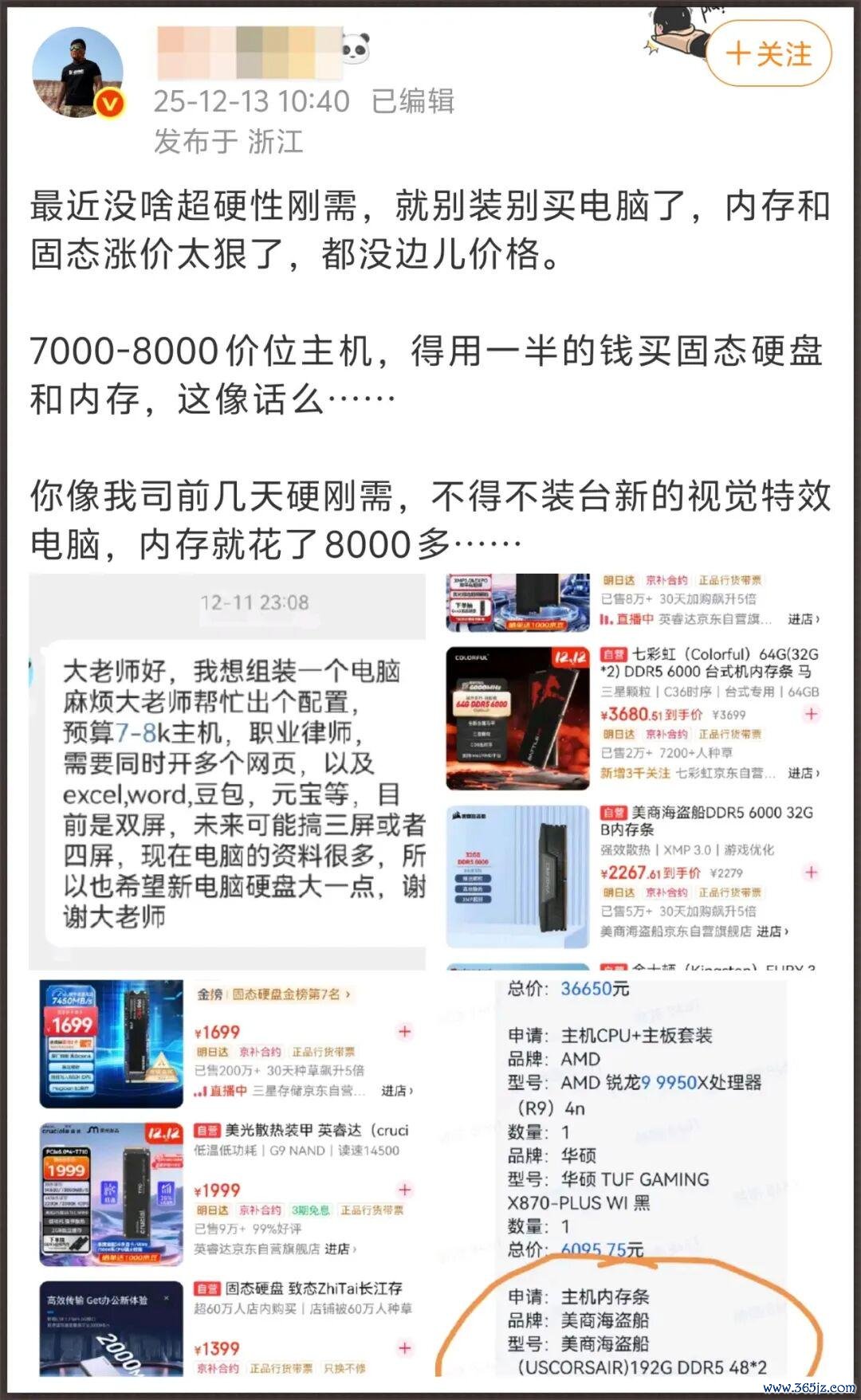Open the chat message image about 7-8k budget

[x=228, y=770]
